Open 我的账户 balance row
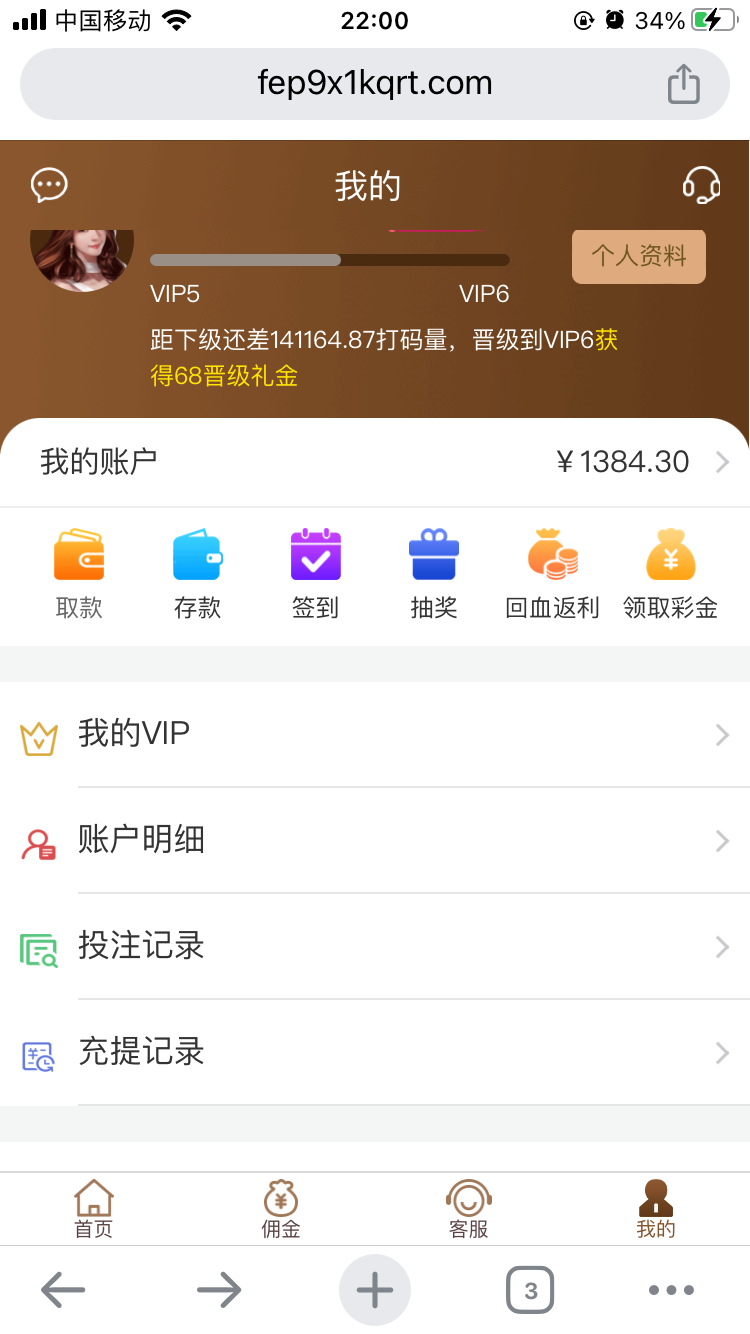Viewport: 750px width, 1334px height. coord(375,462)
